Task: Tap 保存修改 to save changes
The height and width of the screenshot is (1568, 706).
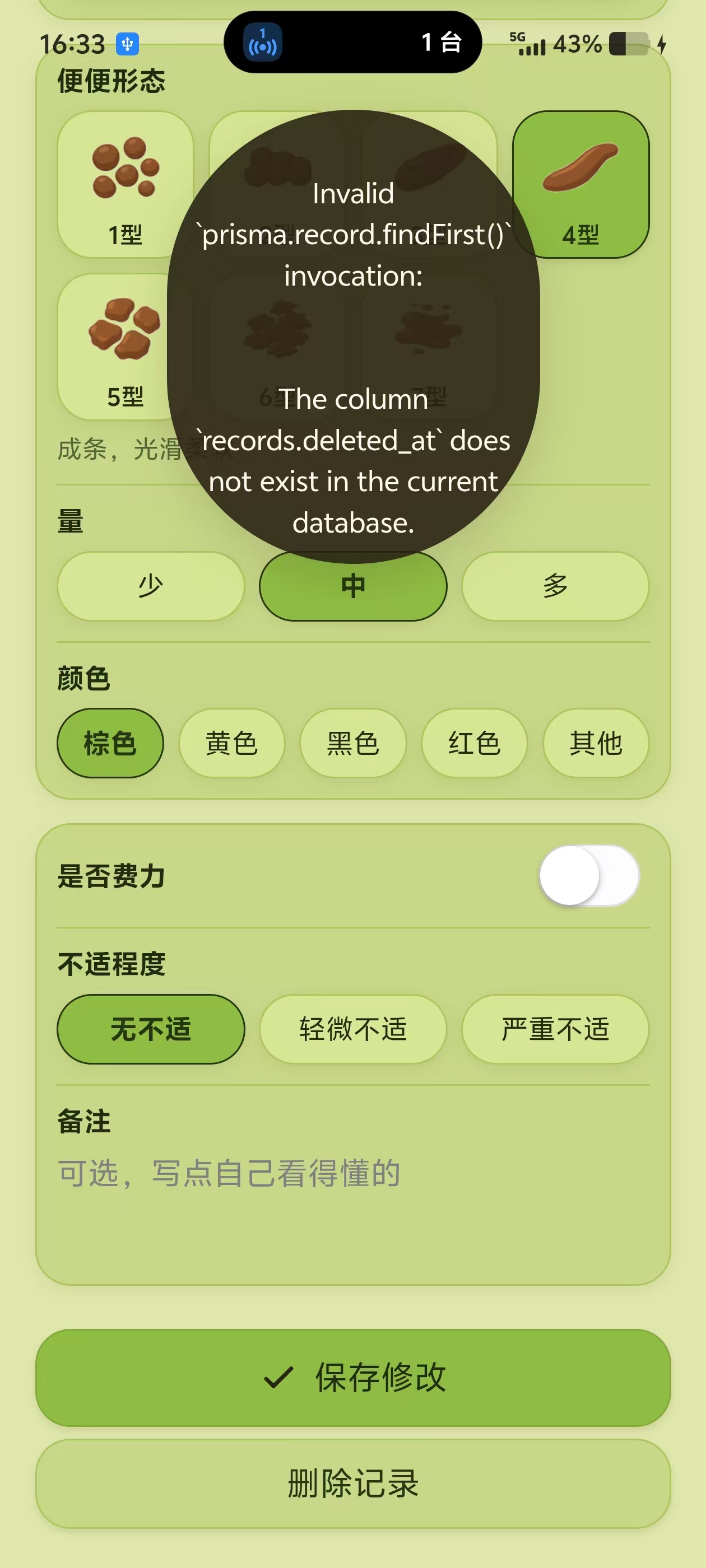Action: coord(354,1377)
